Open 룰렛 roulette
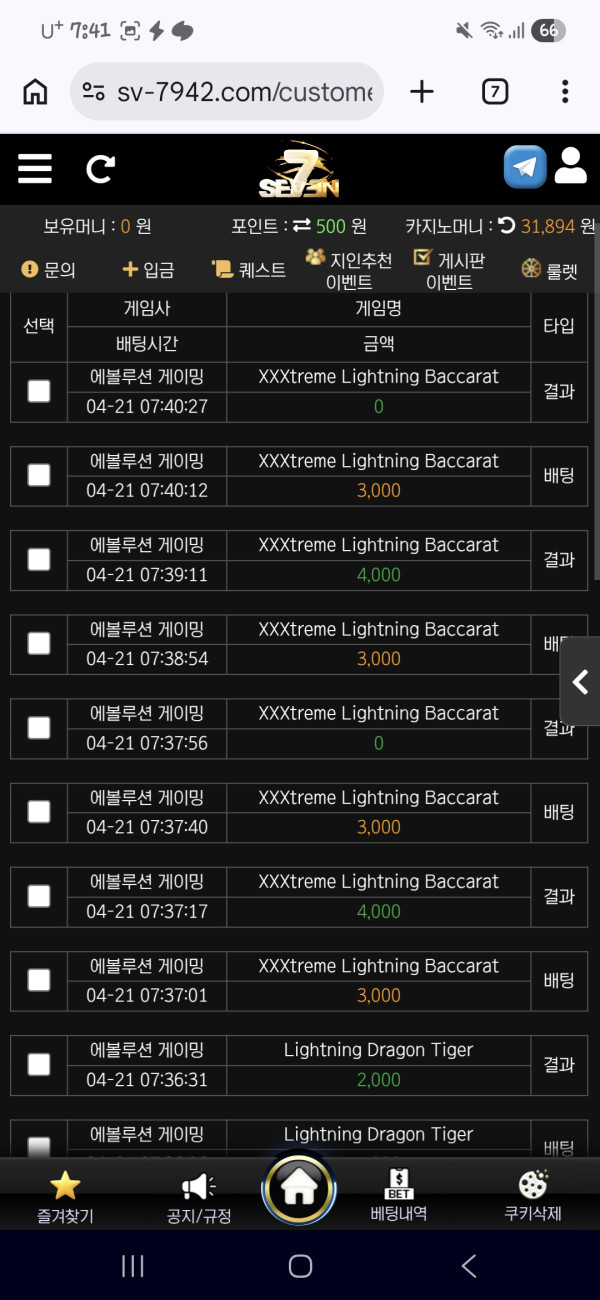The width and height of the screenshot is (600, 1300). click(x=549, y=270)
